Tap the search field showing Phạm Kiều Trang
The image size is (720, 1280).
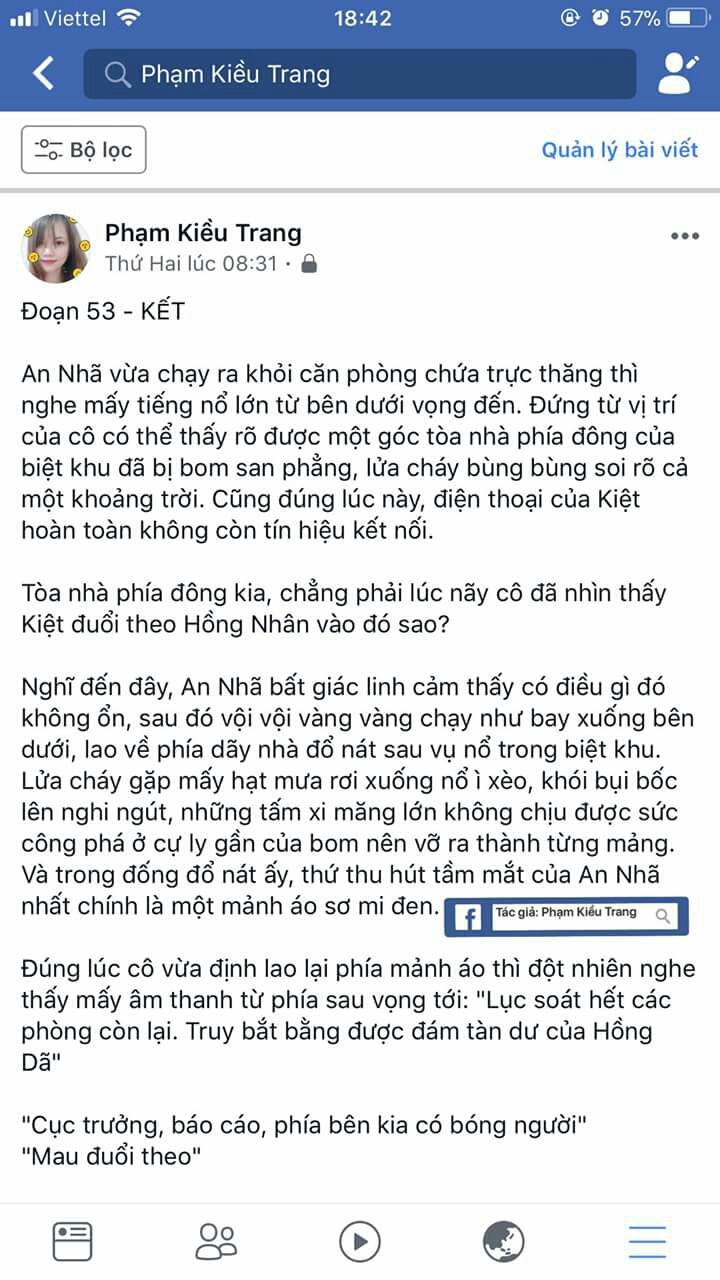(360, 74)
